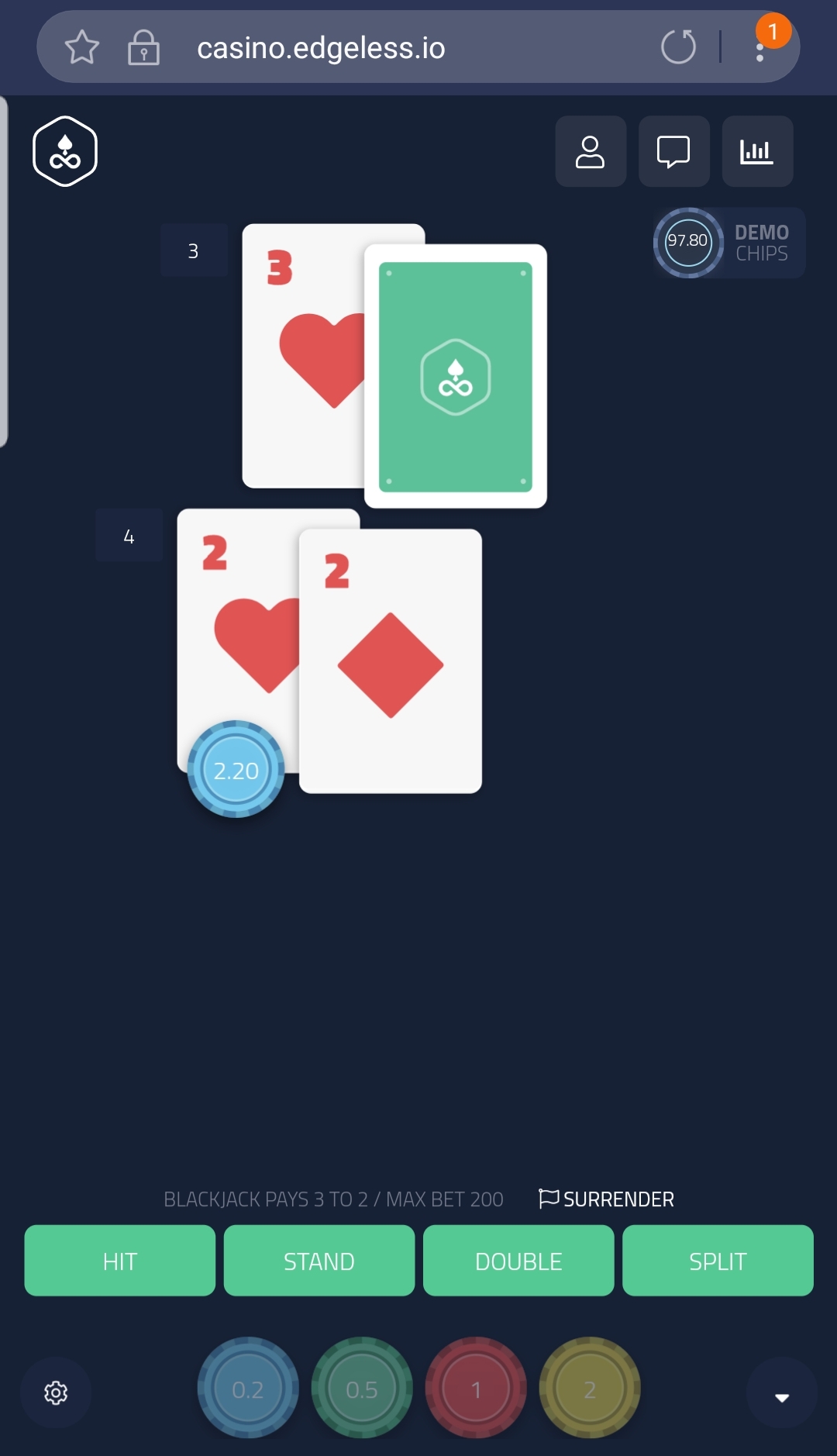This screenshot has height=1456, width=837.
Task: Select the 0.2 chip
Action: (248, 1388)
